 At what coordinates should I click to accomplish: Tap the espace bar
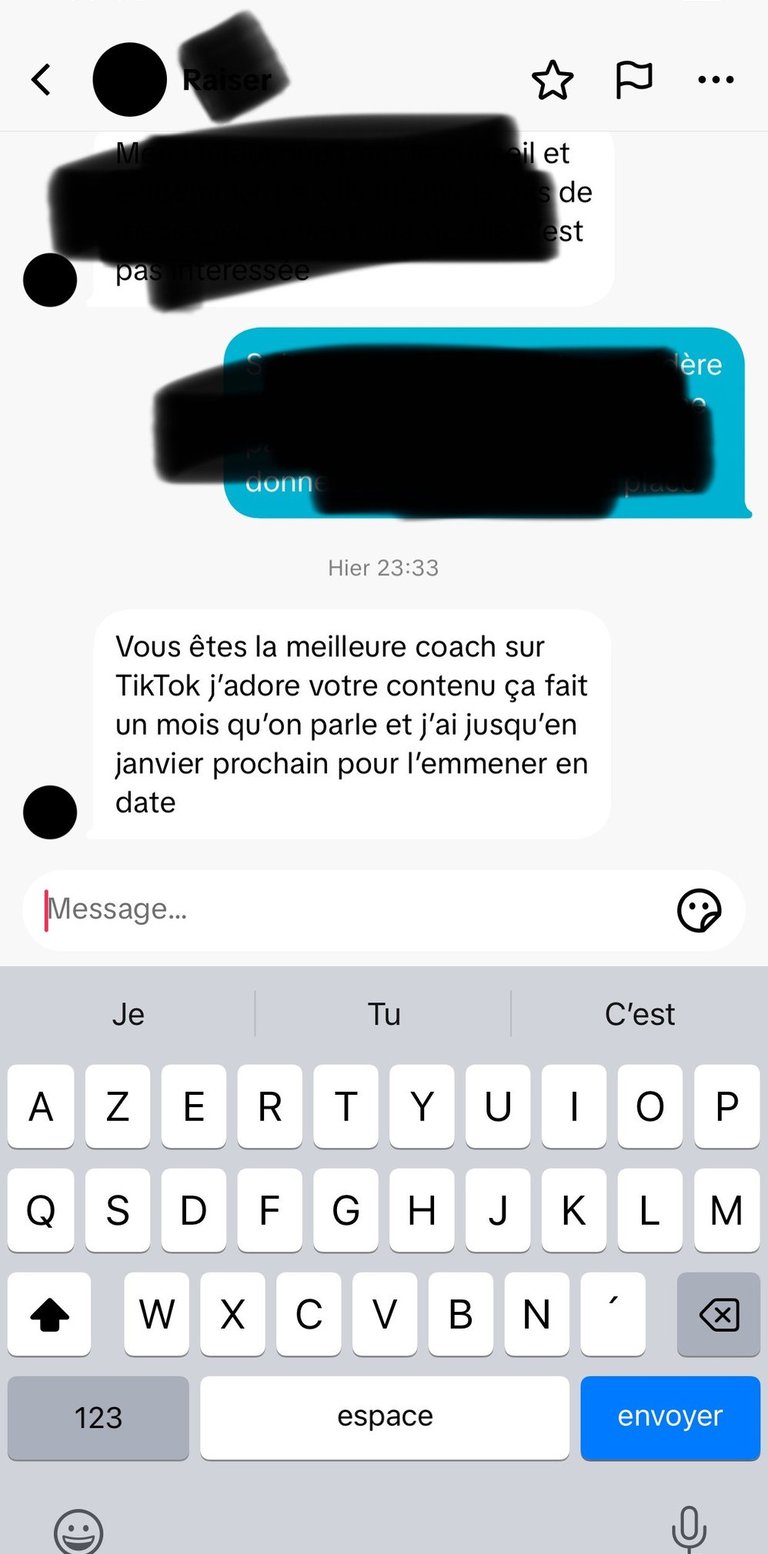point(385,1416)
